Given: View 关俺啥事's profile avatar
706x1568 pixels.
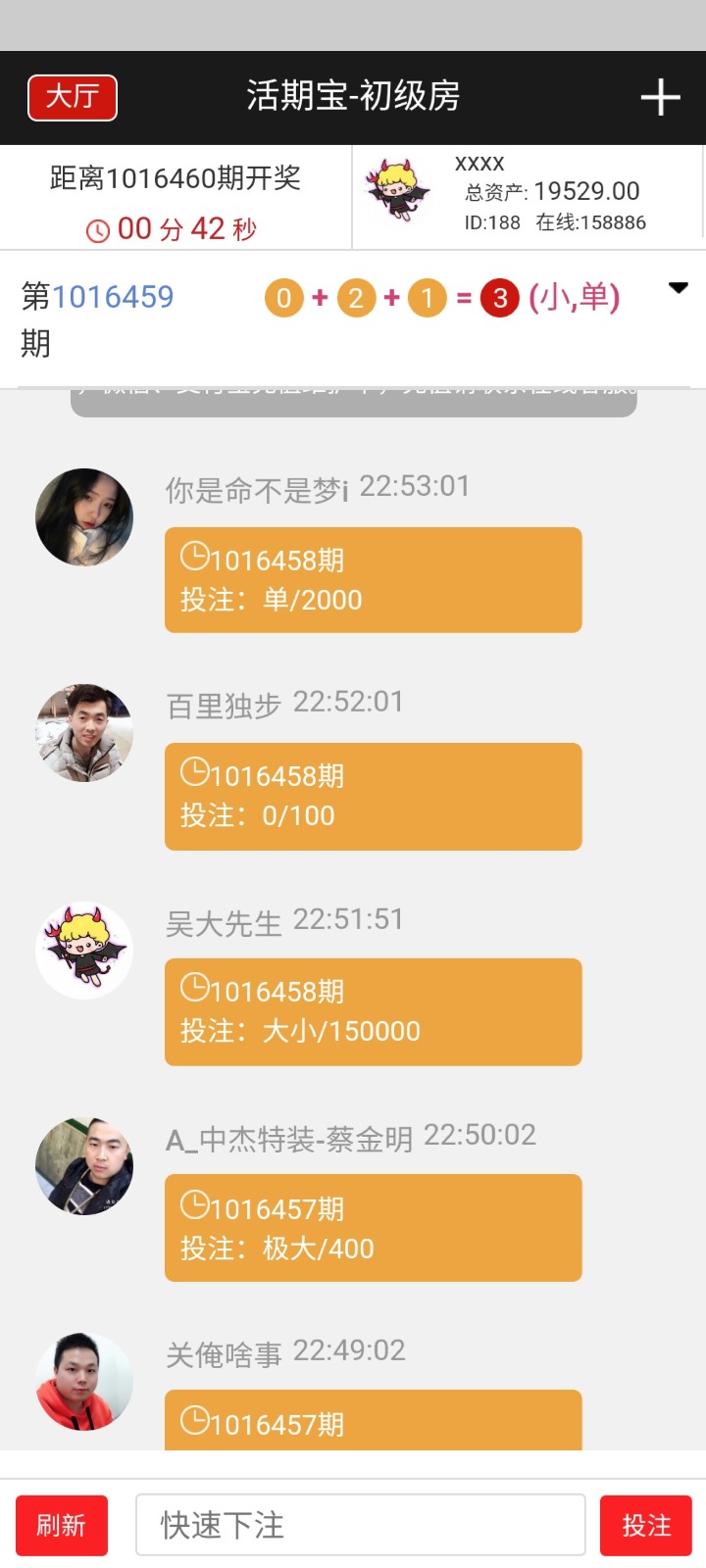Looking at the screenshot, I should [x=84, y=1382].
